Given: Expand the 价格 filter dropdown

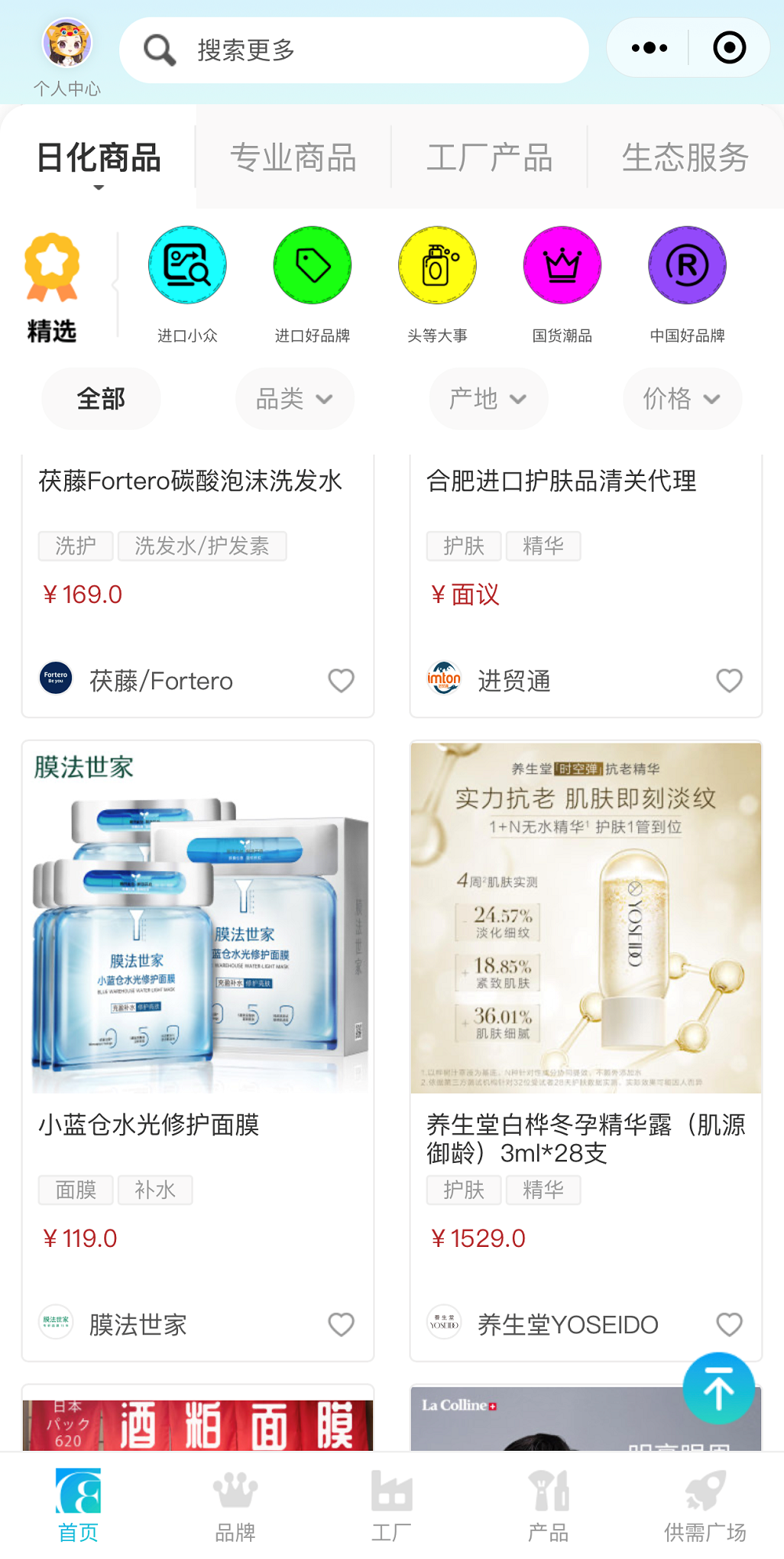Looking at the screenshot, I should click(x=681, y=398).
